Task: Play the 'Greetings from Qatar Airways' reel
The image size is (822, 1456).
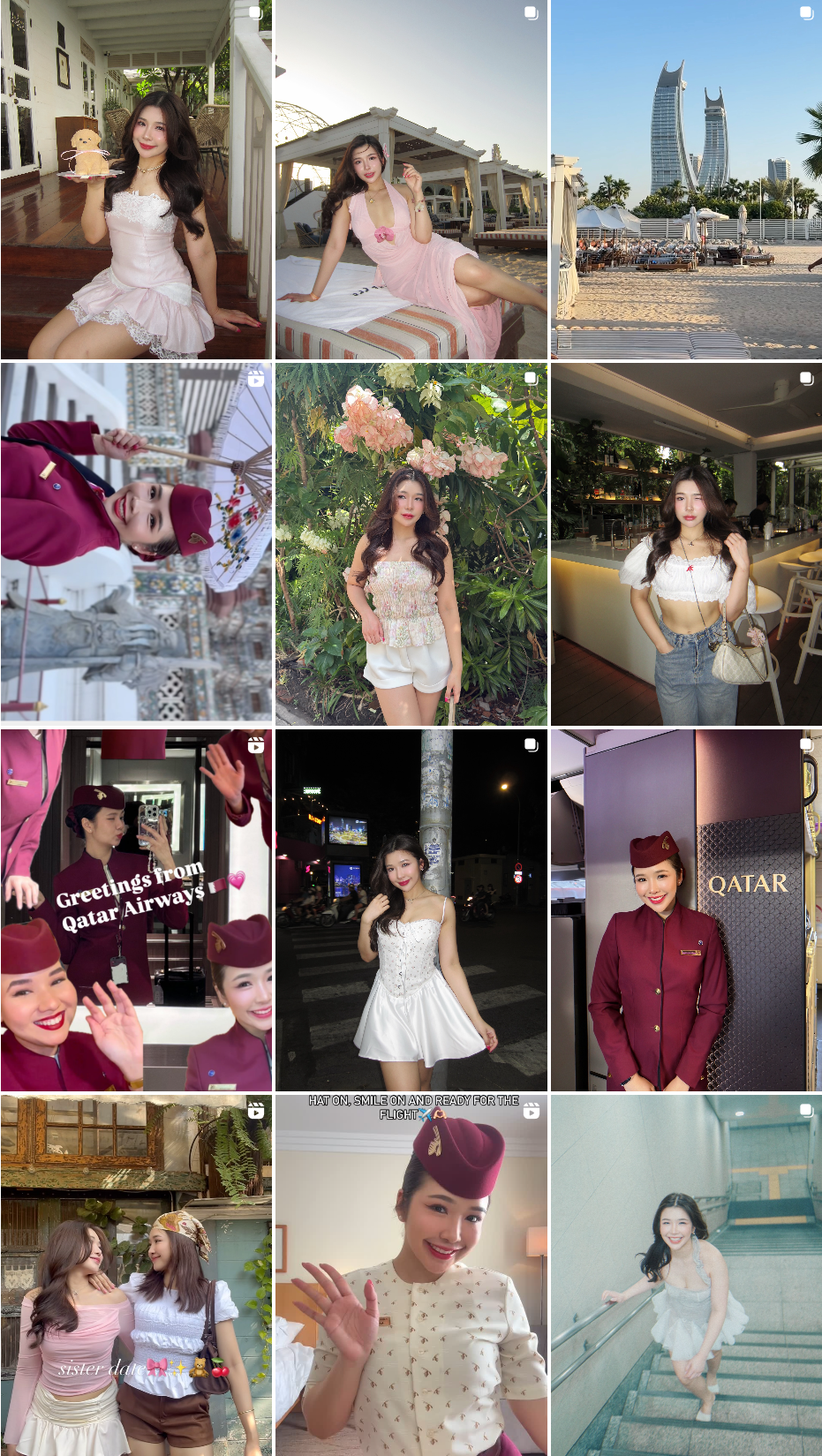Action: point(136,909)
